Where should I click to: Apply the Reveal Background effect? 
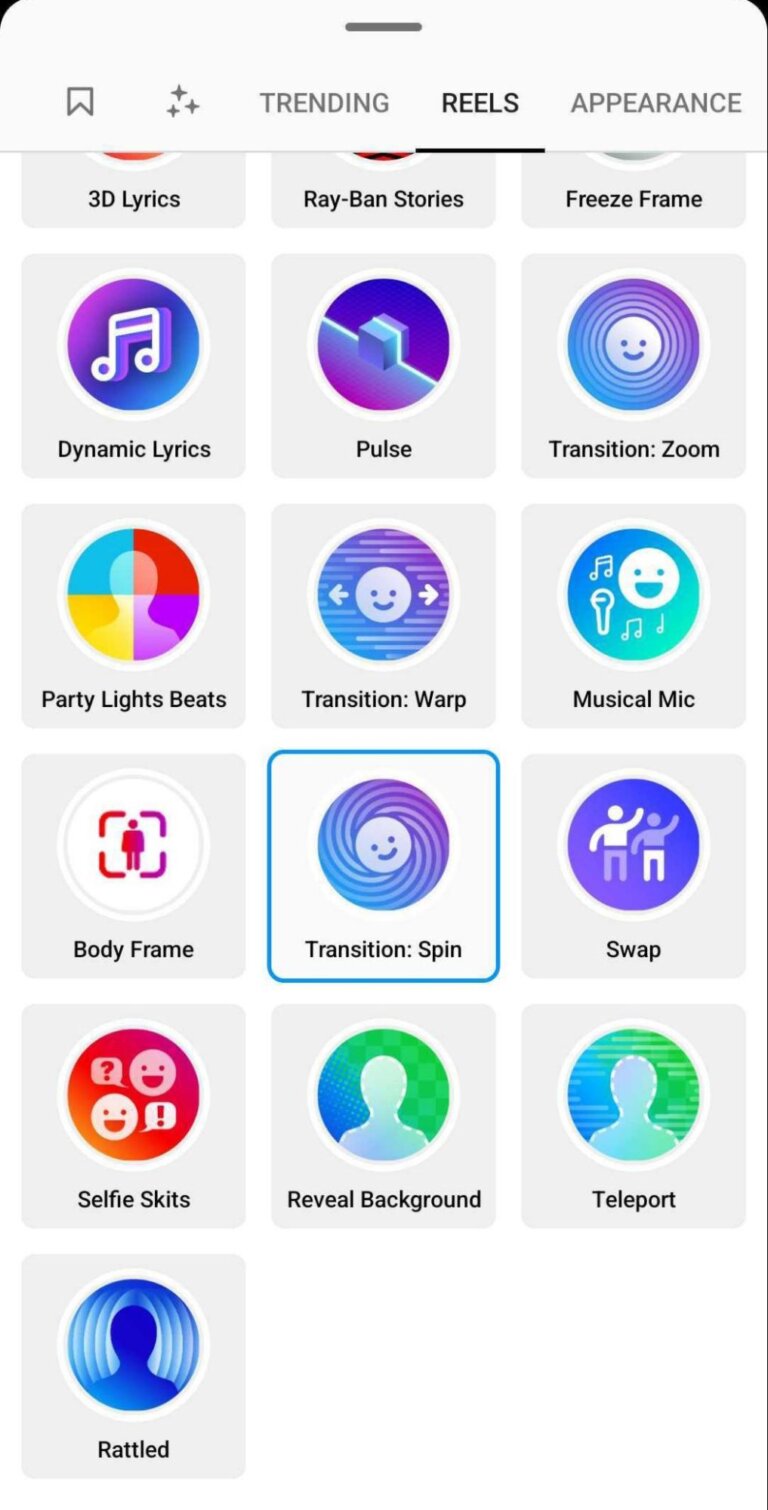point(383,1115)
